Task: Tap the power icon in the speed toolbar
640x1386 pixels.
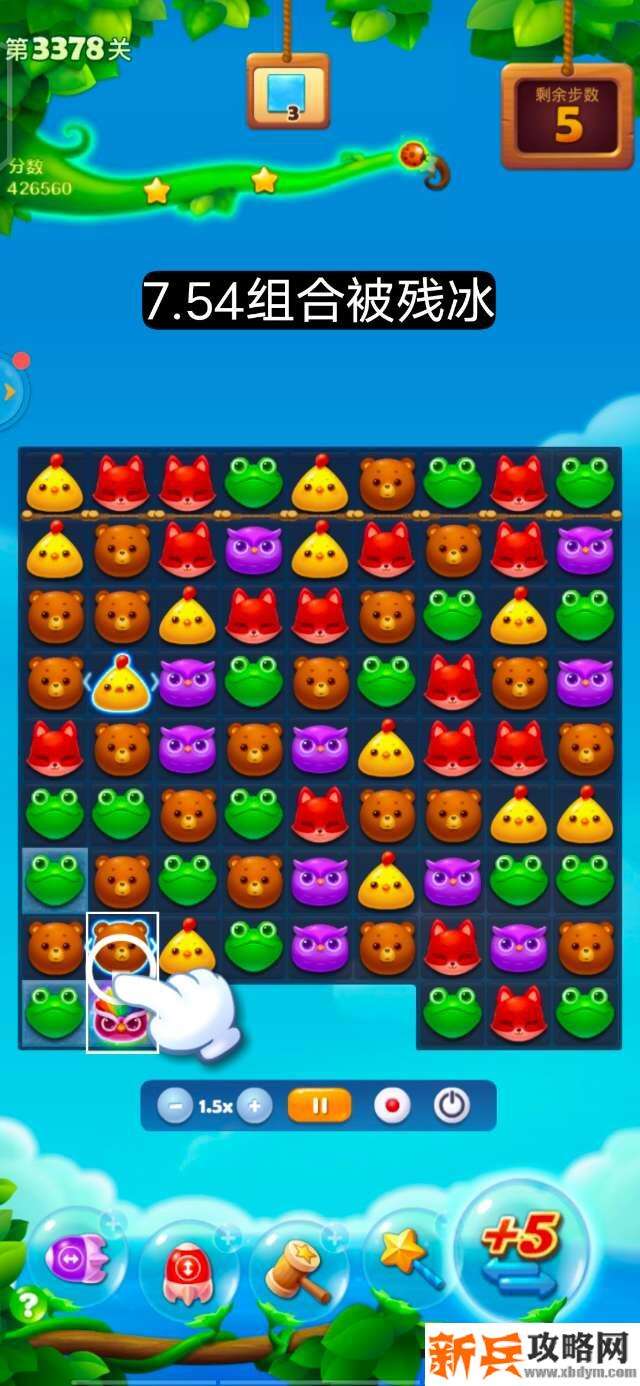Action: click(x=452, y=1106)
